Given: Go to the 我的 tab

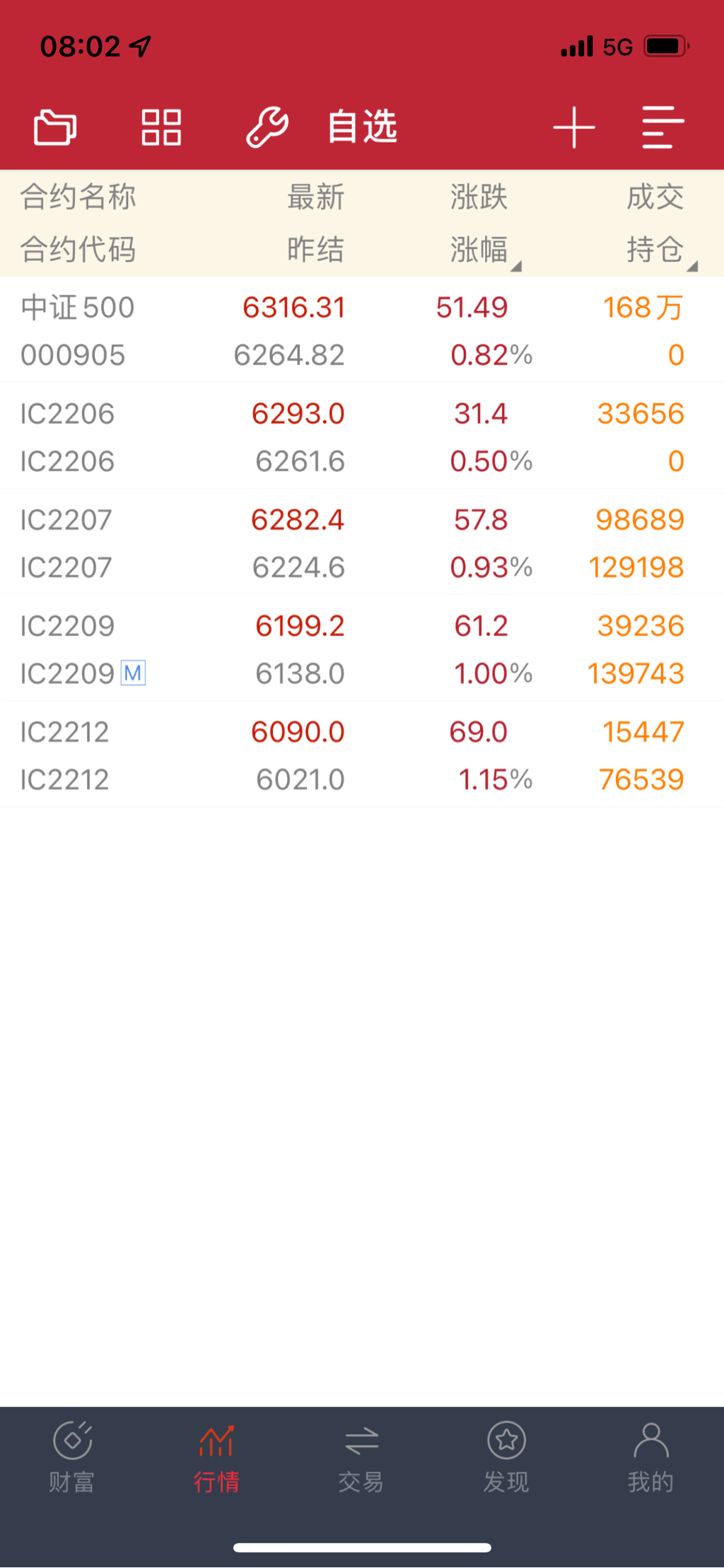Looking at the screenshot, I should point(650,1457).
